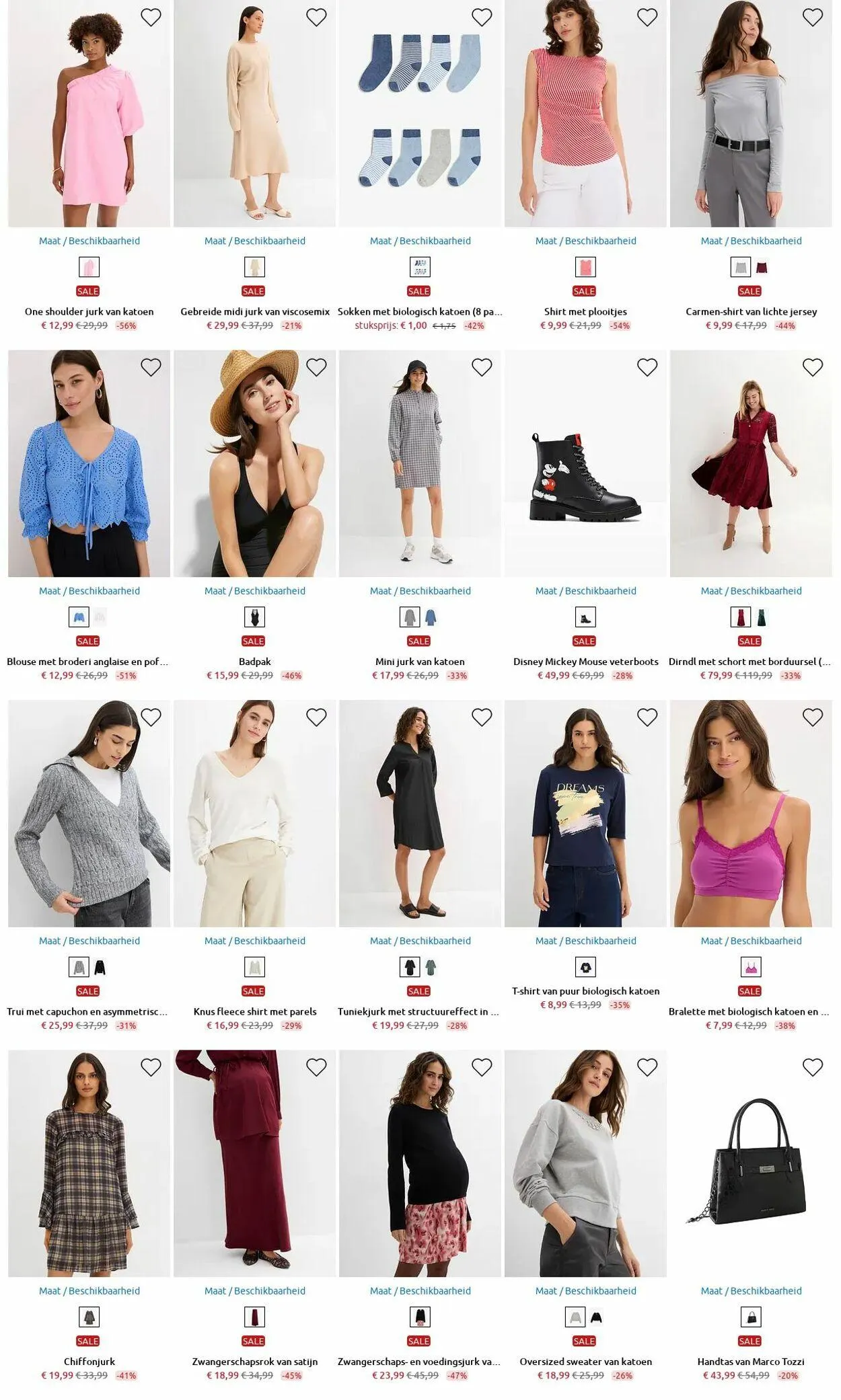
Task: Open the Blouse met broderi anglaise product
Action: coord(88,662)
